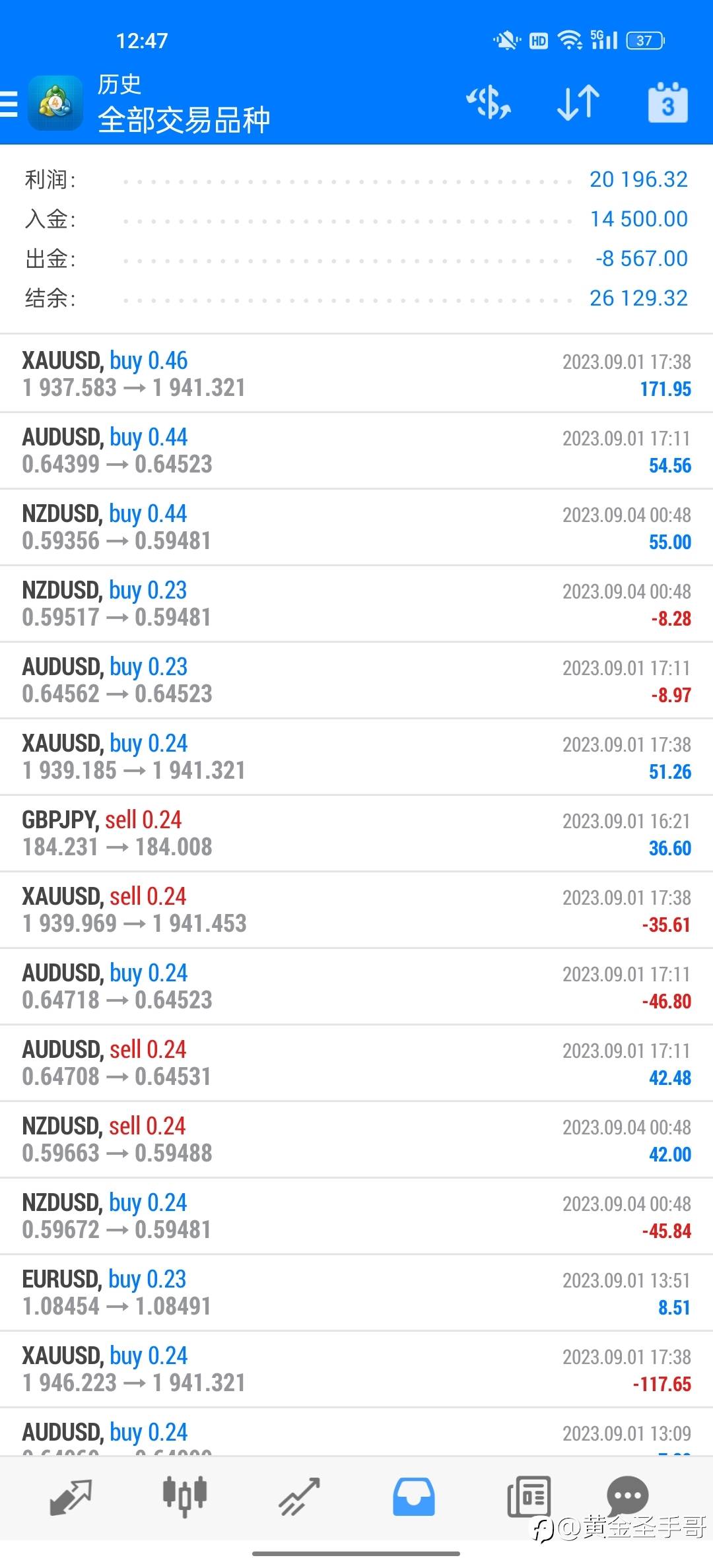Open the XAUUSD buy 0.46 trade
The image size is (713, 1568).
coord(356,374)
